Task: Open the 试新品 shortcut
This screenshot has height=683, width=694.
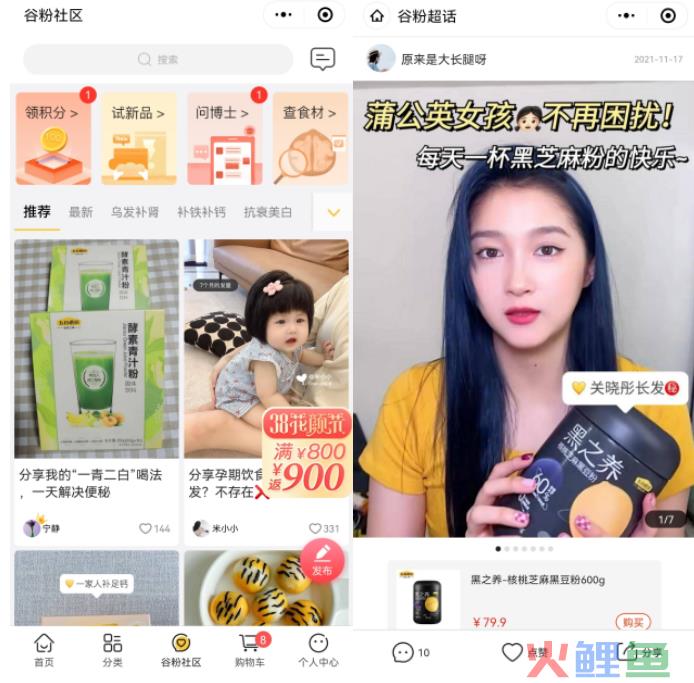Action: (x=138, y=139)
